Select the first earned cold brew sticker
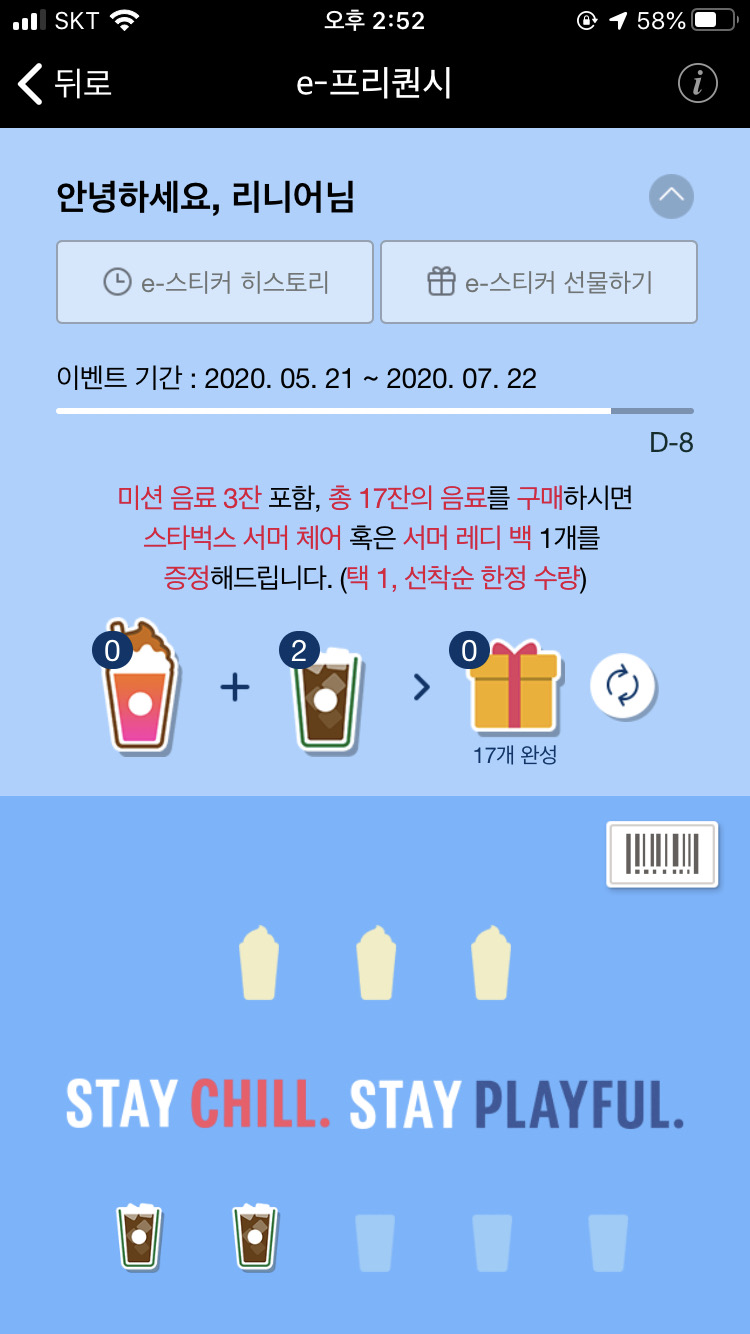Viewport: 750px width, 1334px height. 139,1240
